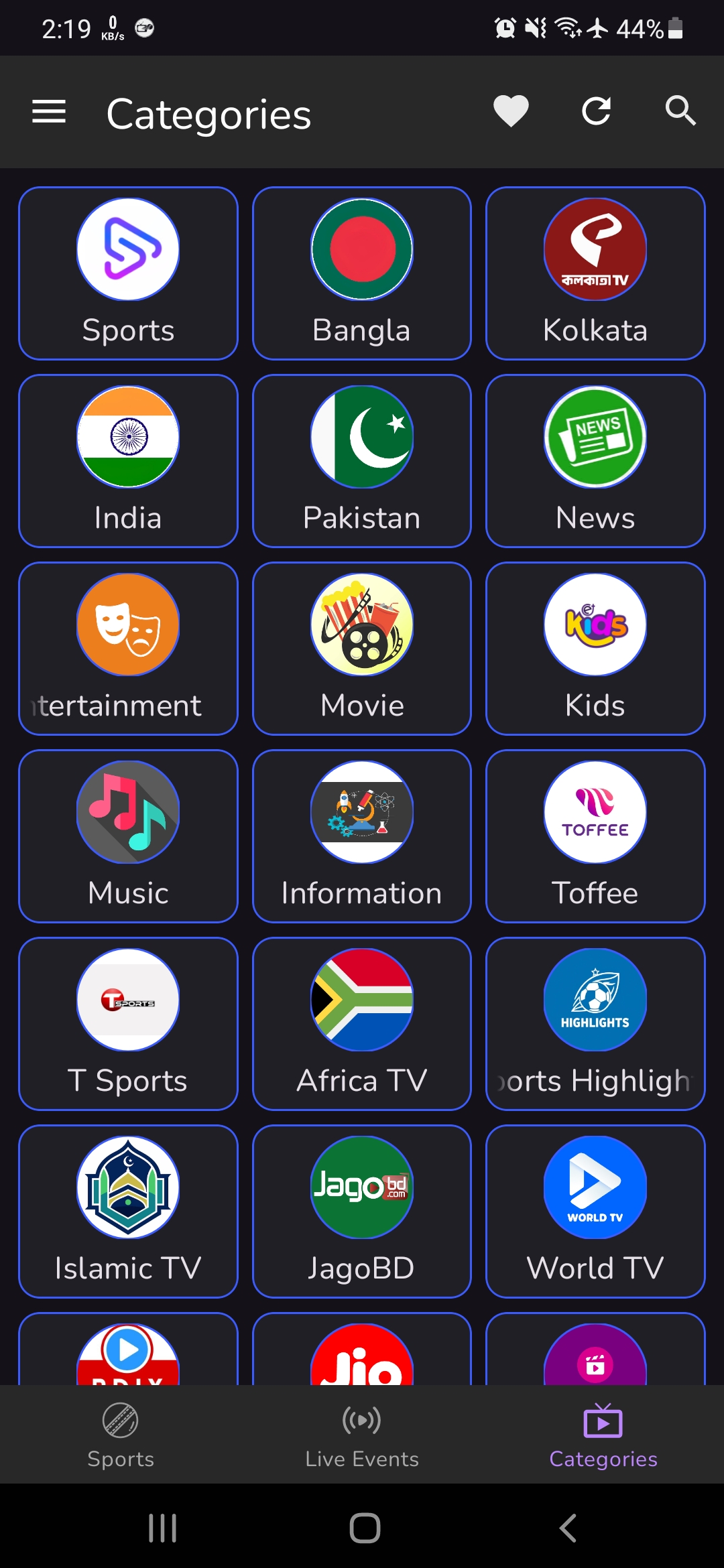The width and height of the screenshot is (724, 1568).
Task: Open the search magnifier
Action: click(680, 111)
